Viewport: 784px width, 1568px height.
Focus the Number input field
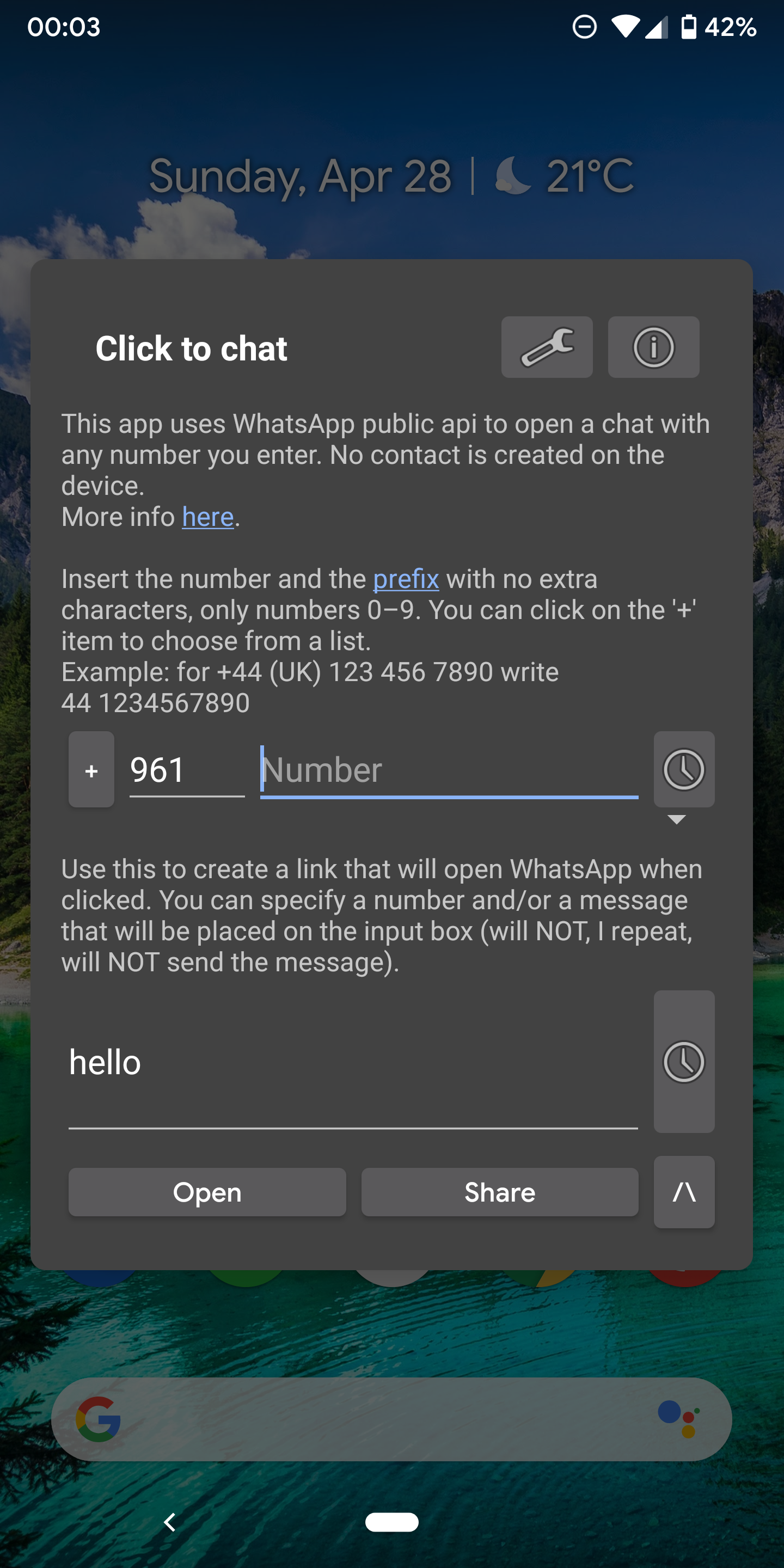pos(449,770)
